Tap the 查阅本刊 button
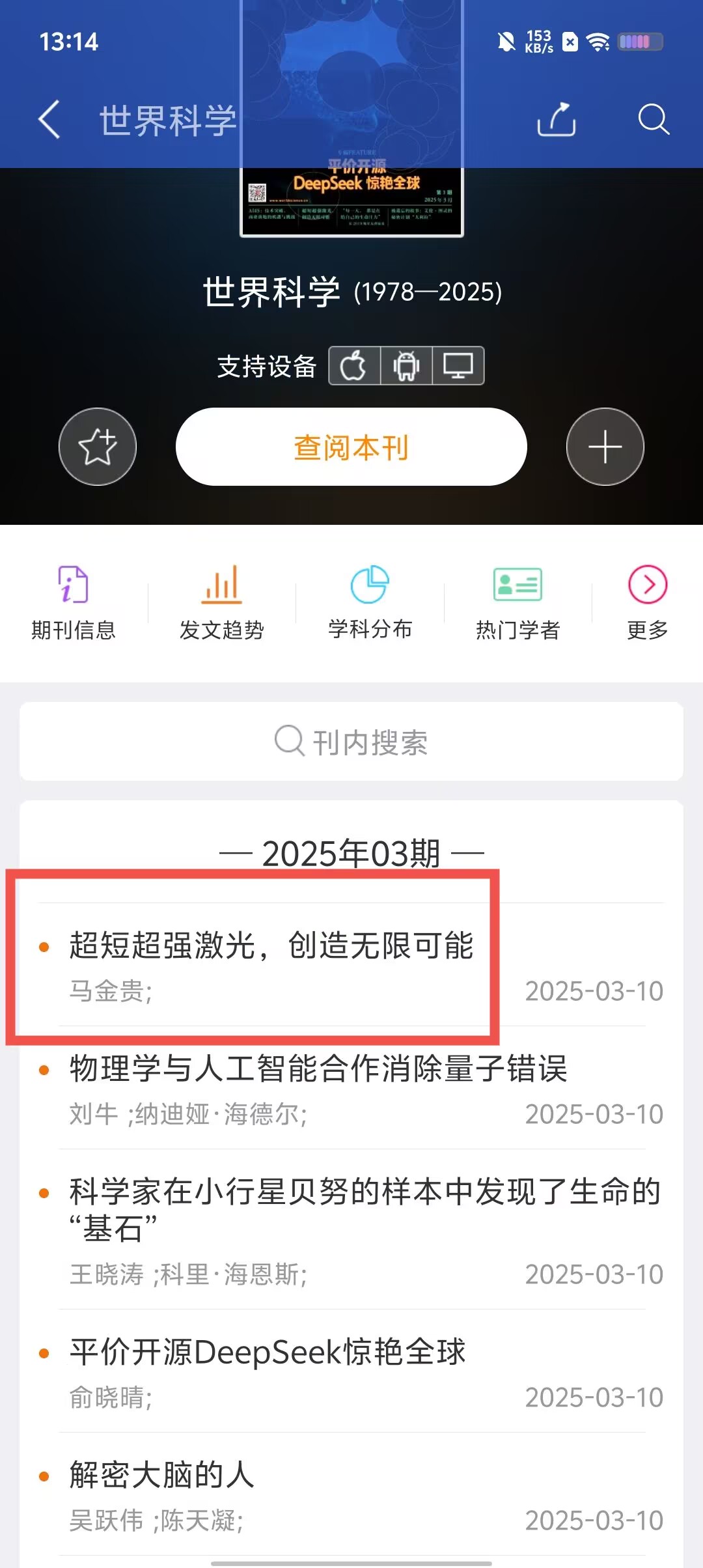This screenshot has width=703, height=1568. pyautogui.click(x=351, y=447)
